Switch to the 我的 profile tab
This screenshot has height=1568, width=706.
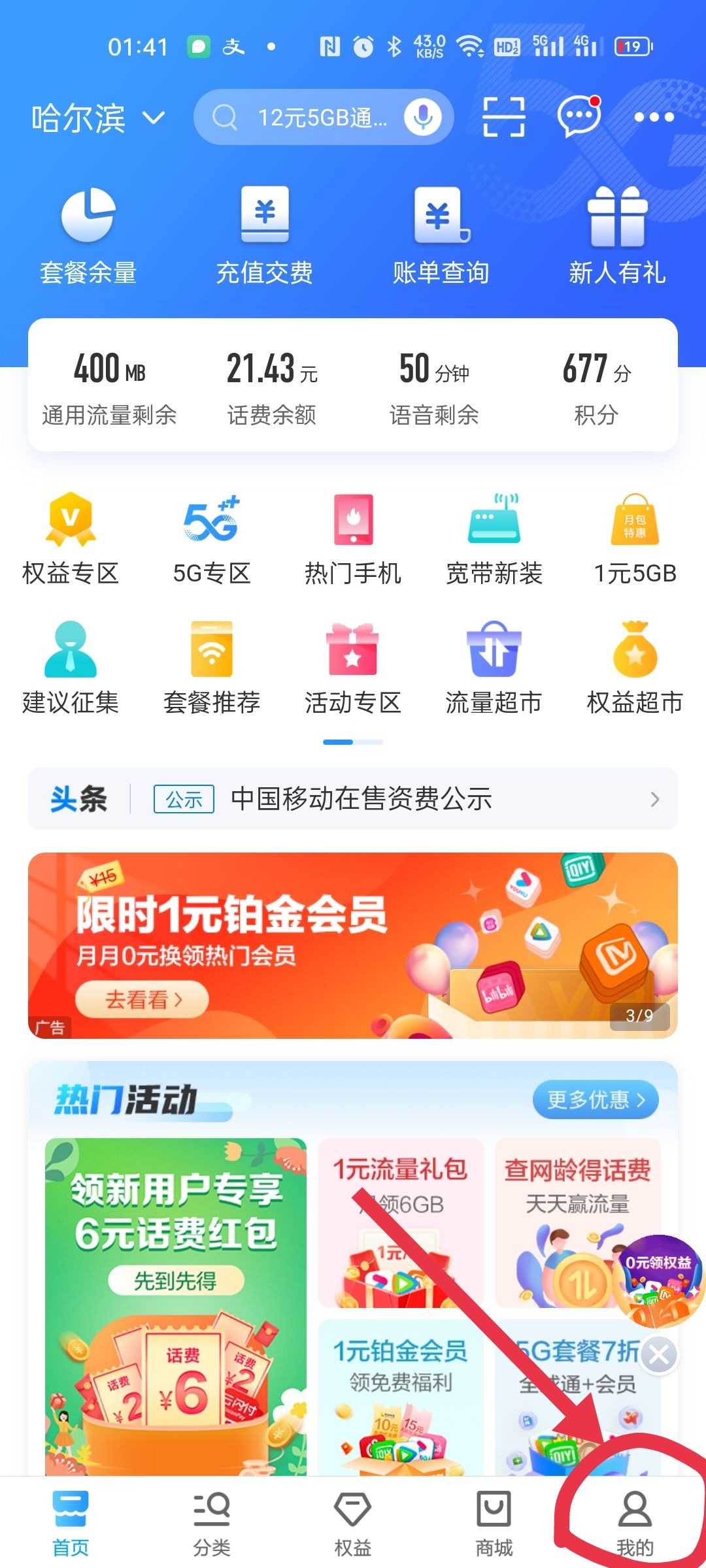(x=635, y=1522)
